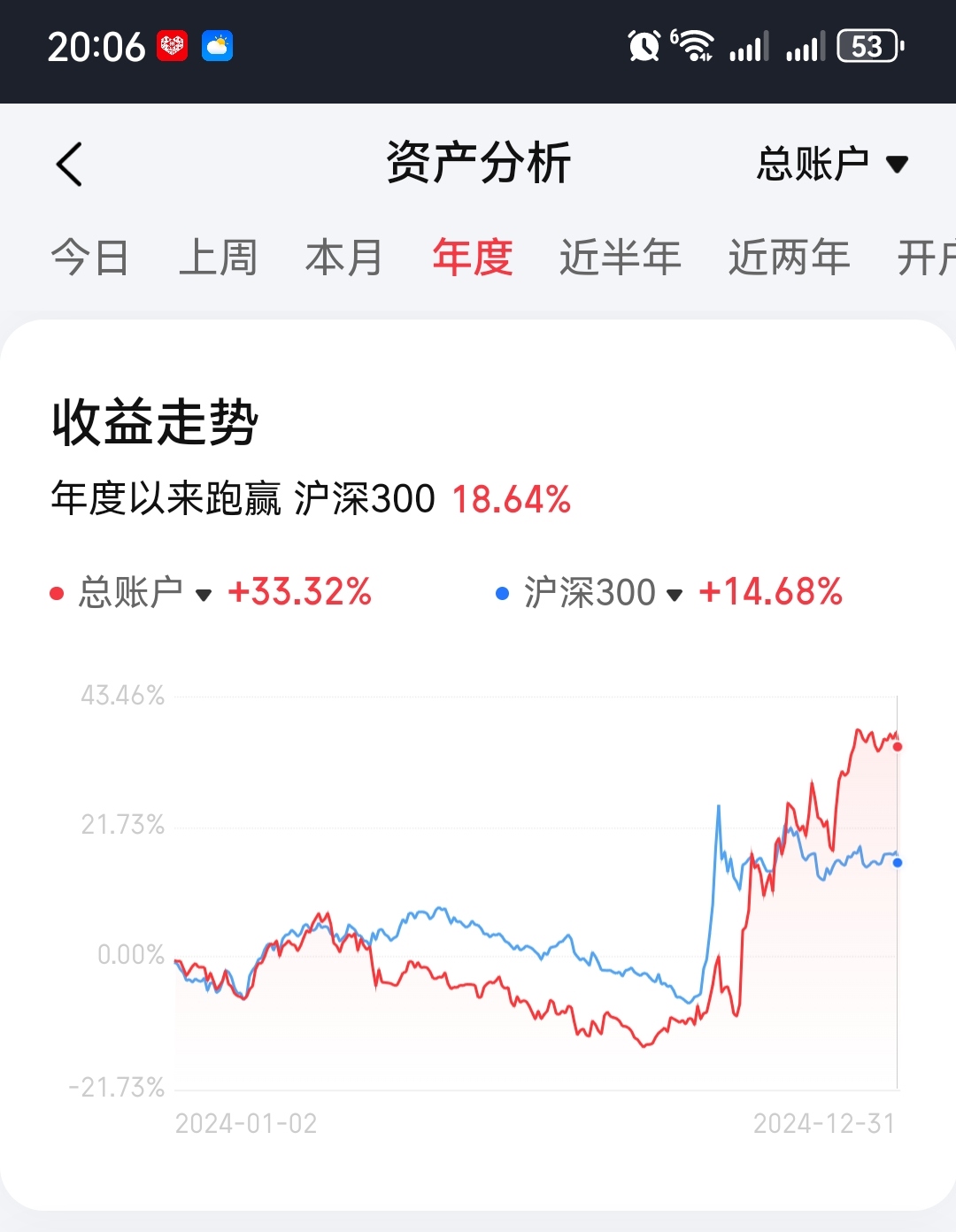
Task: Open the 总账户 account selector dropdown
Action: 832,165
